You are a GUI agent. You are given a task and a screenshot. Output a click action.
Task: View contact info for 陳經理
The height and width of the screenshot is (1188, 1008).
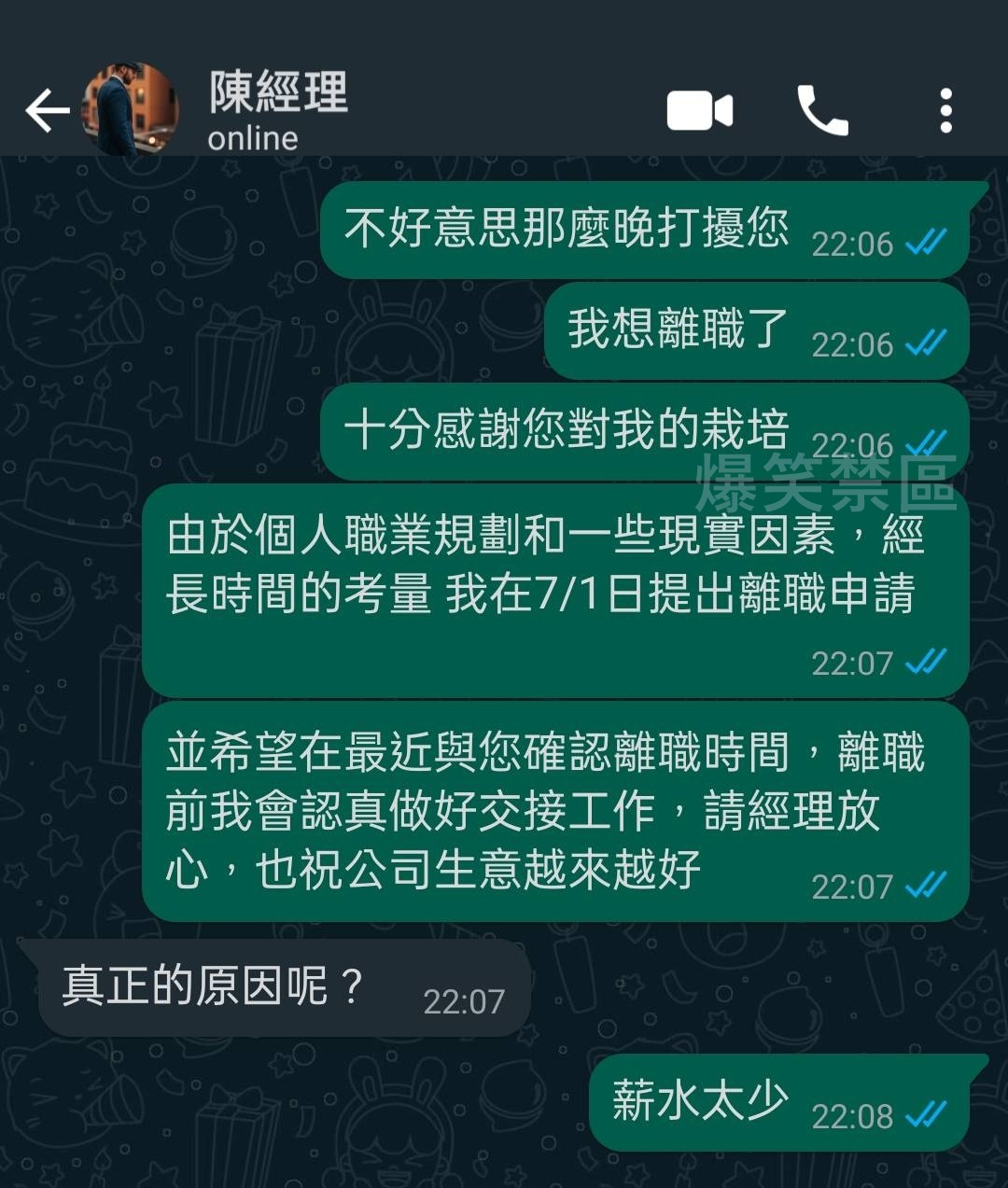coord(277,110)
